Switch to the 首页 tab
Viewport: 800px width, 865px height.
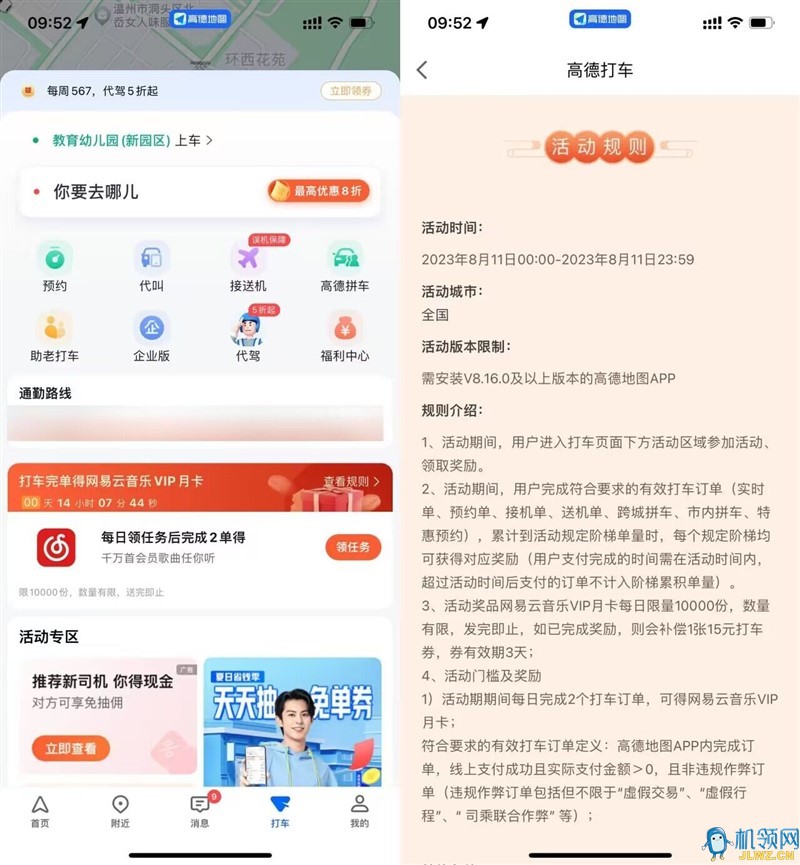(x=40, y=811)
